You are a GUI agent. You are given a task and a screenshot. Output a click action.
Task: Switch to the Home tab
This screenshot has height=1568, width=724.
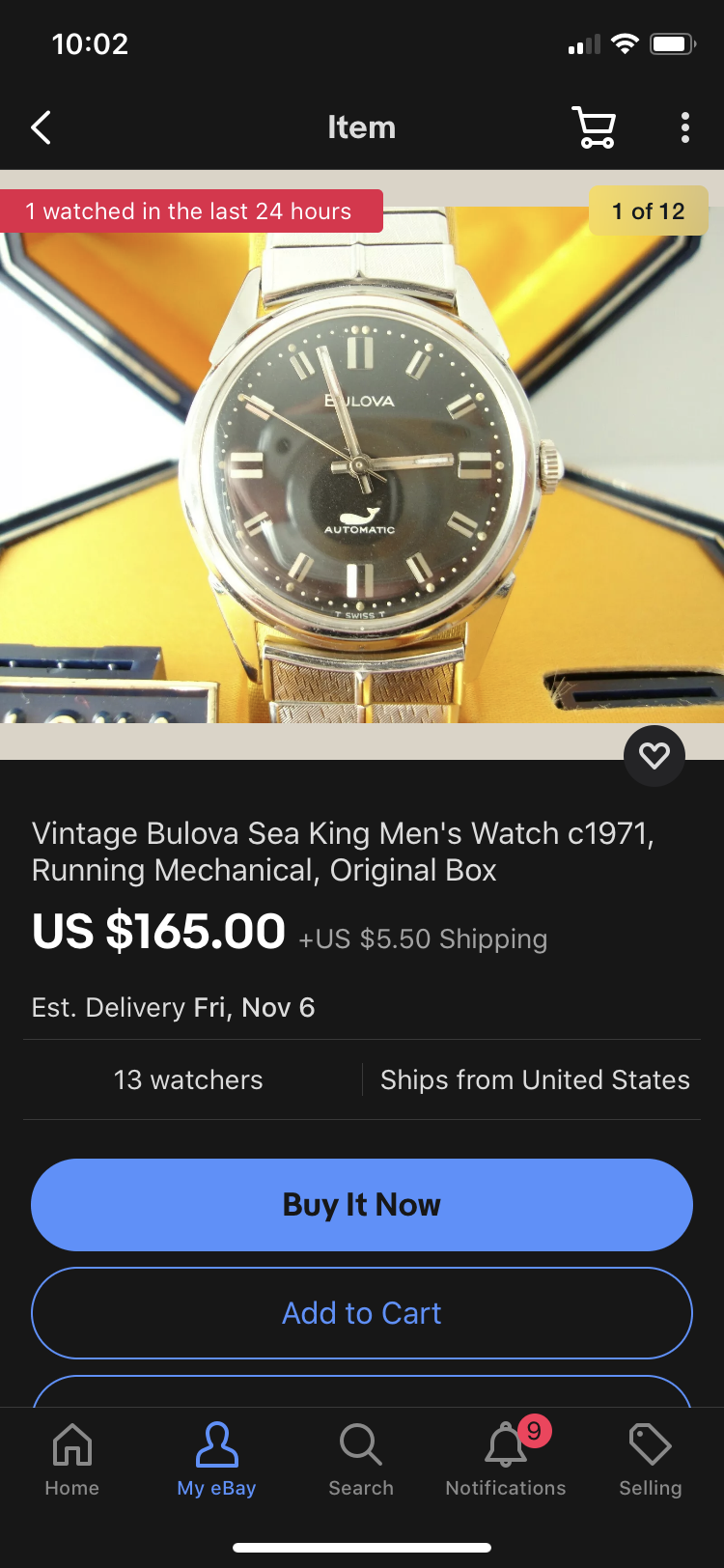point(72,1460)
